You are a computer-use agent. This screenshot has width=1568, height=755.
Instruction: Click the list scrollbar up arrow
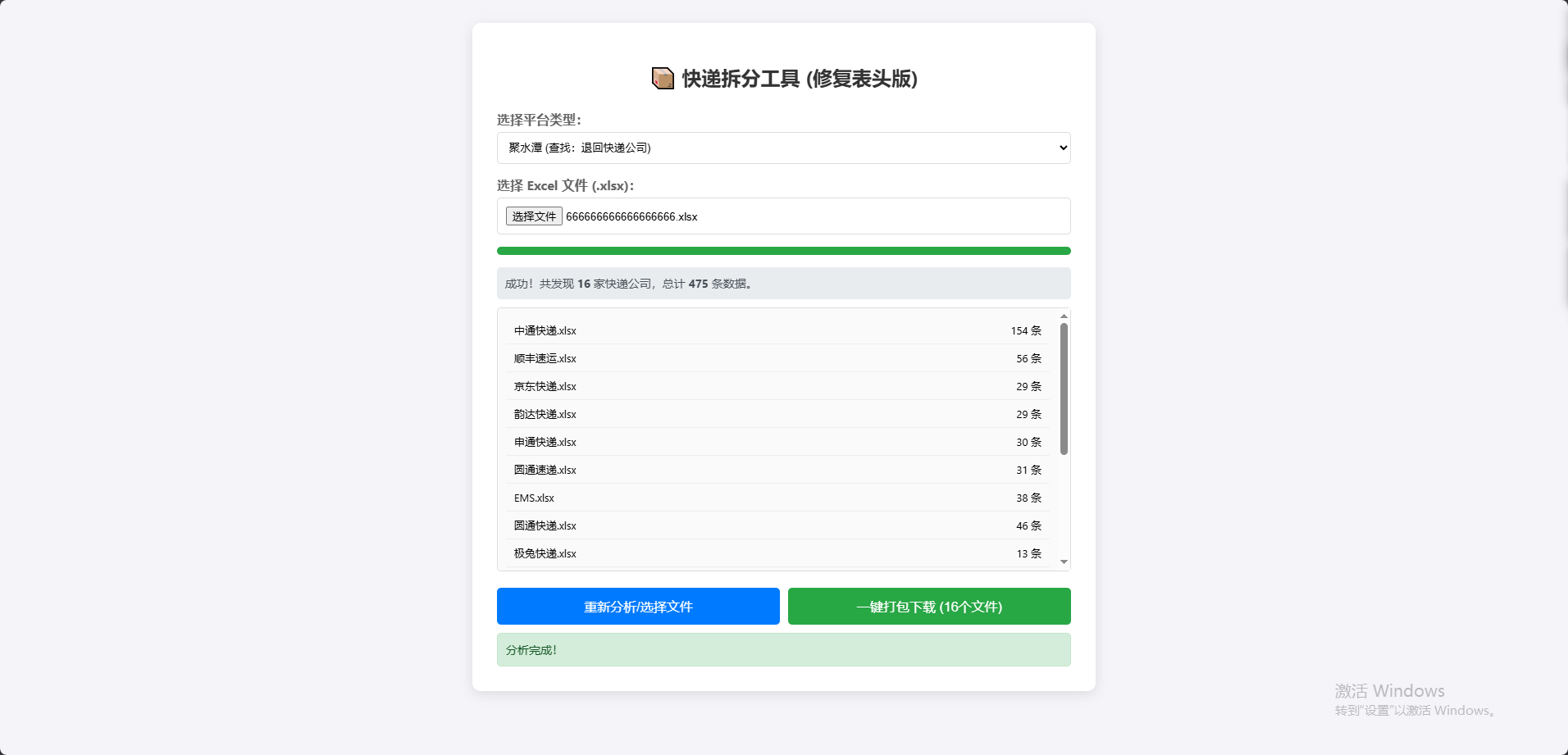[x=1064, y=316]
